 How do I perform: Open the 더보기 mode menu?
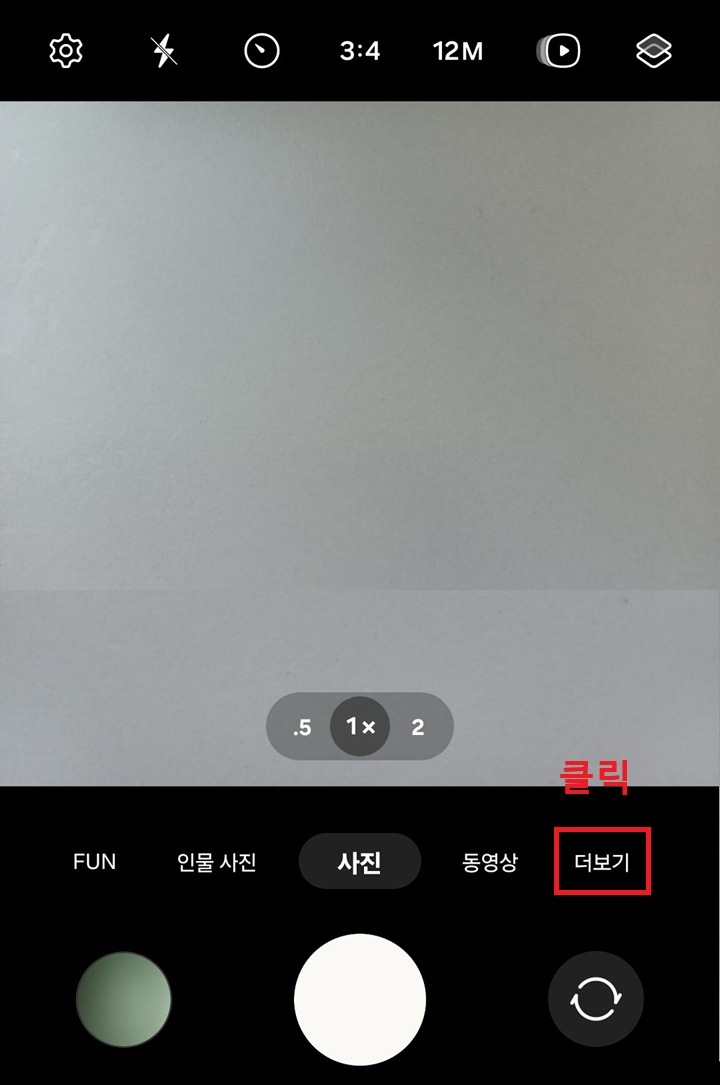coord(601,861)
